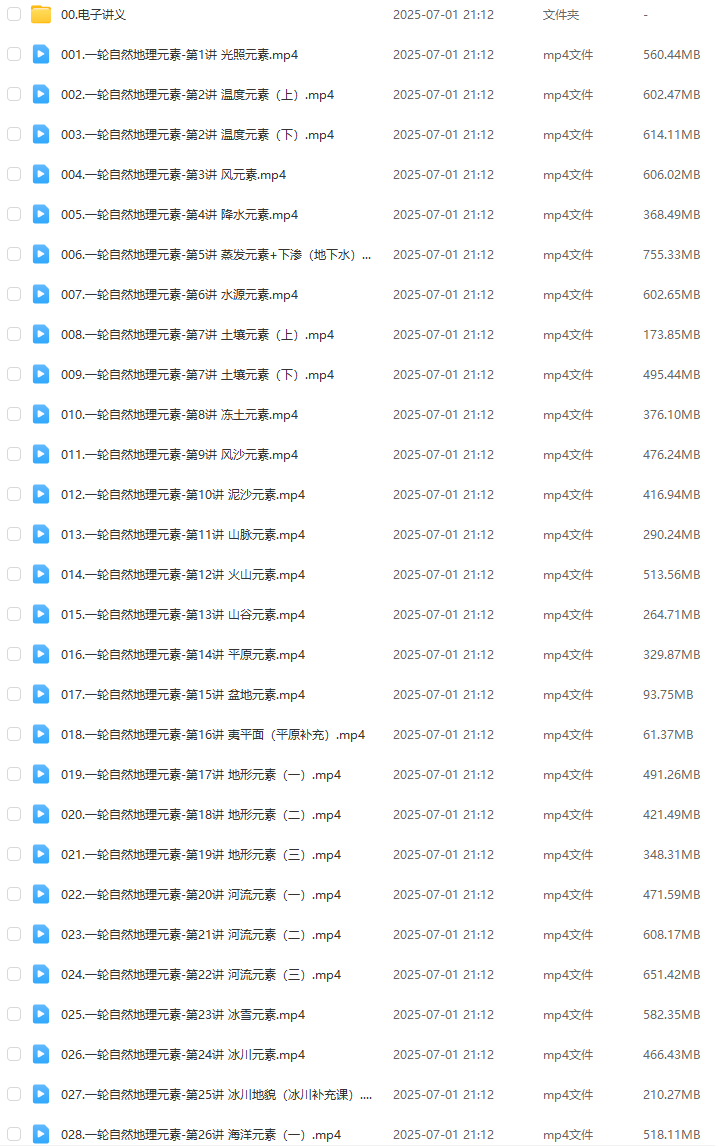Open video 008 土壤元素（上）.mp4
Viewport: 715px width, 1146px height.
[x=197, y=335]
